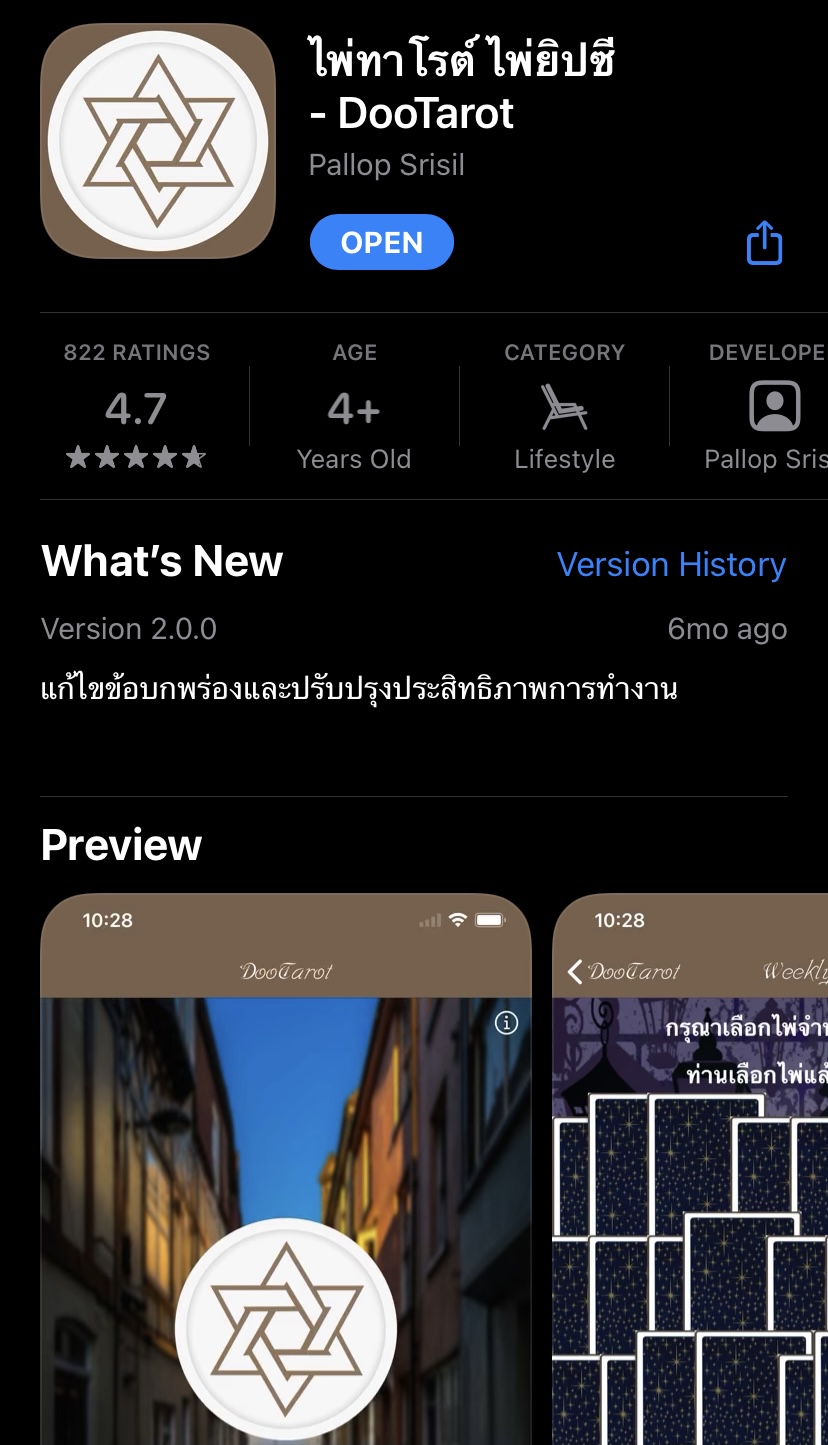The height and width of the screenshot is (1445, 828).
Task: Share this app
Action: [764, 243]
